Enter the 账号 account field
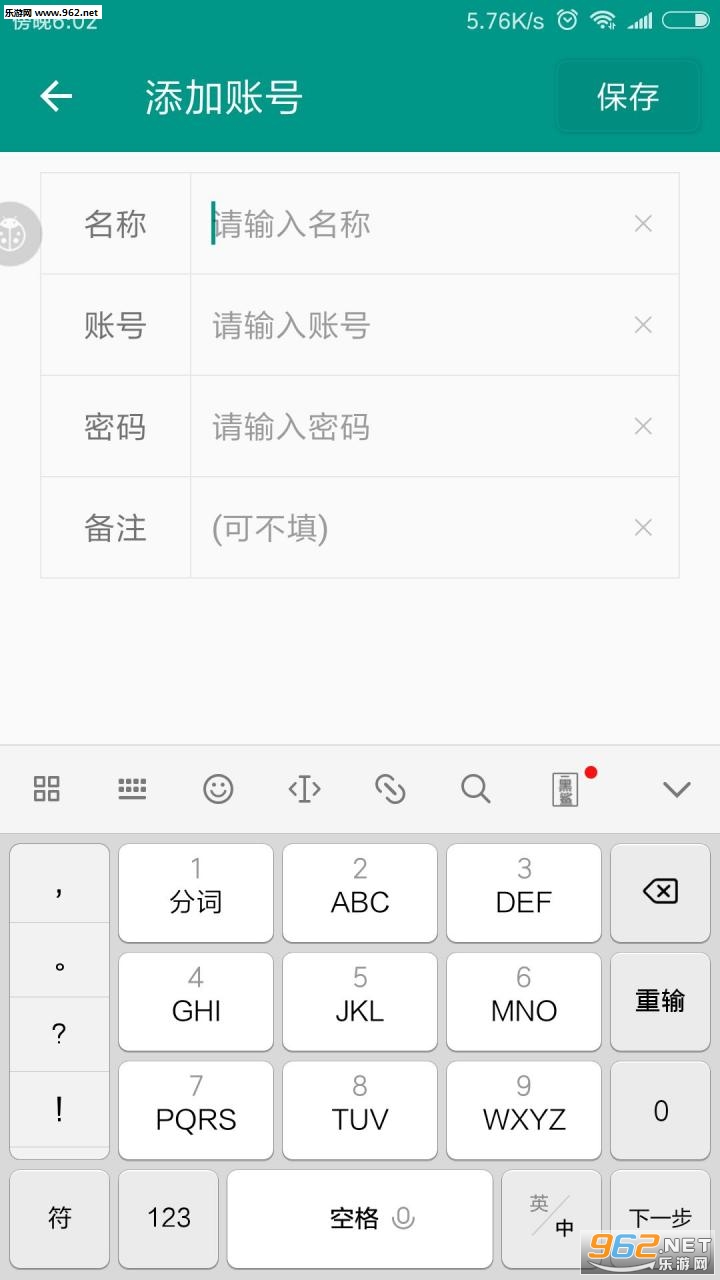Screen dimensions: 720x1280 (x=410, y=325)
